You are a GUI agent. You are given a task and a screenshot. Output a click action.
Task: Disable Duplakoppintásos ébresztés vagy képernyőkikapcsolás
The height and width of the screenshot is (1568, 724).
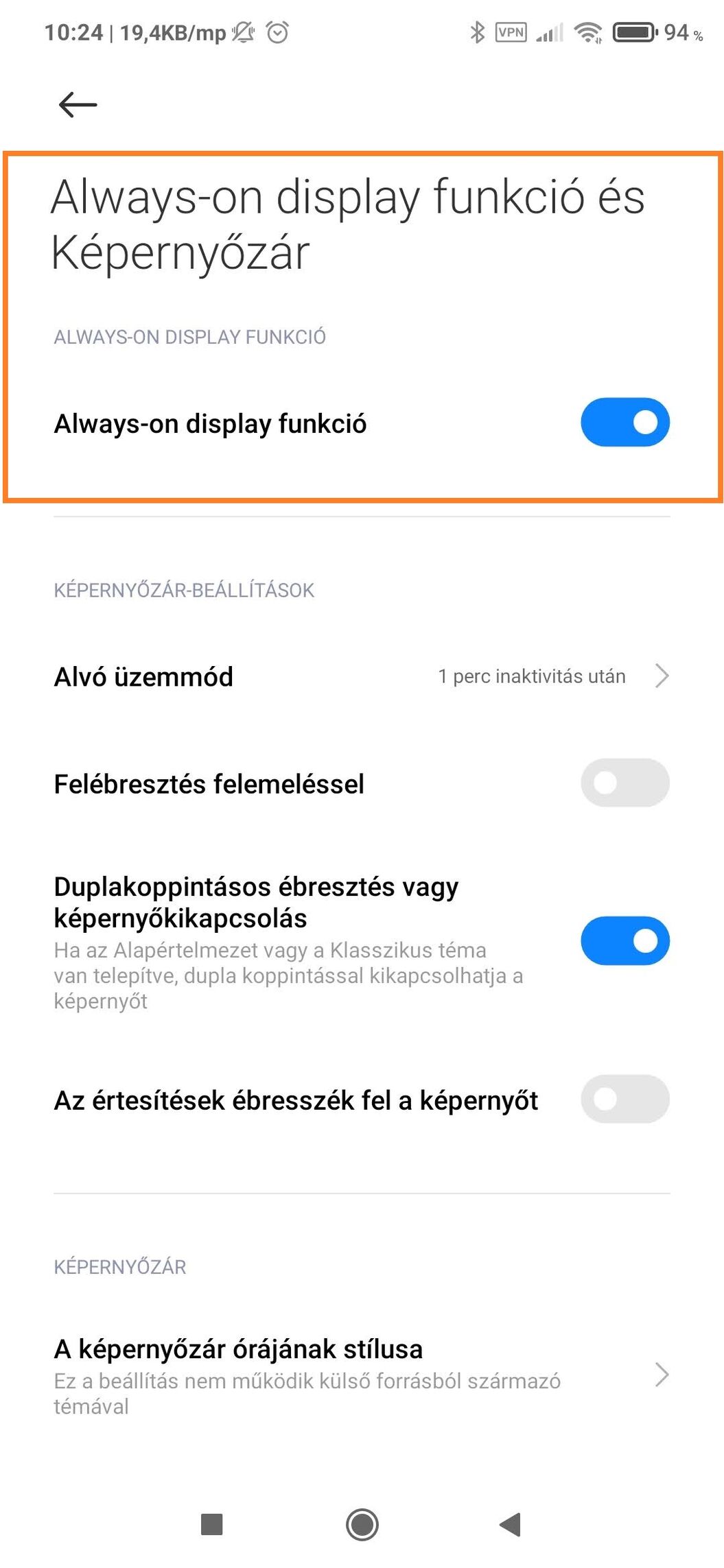click(x=624, y=941)
